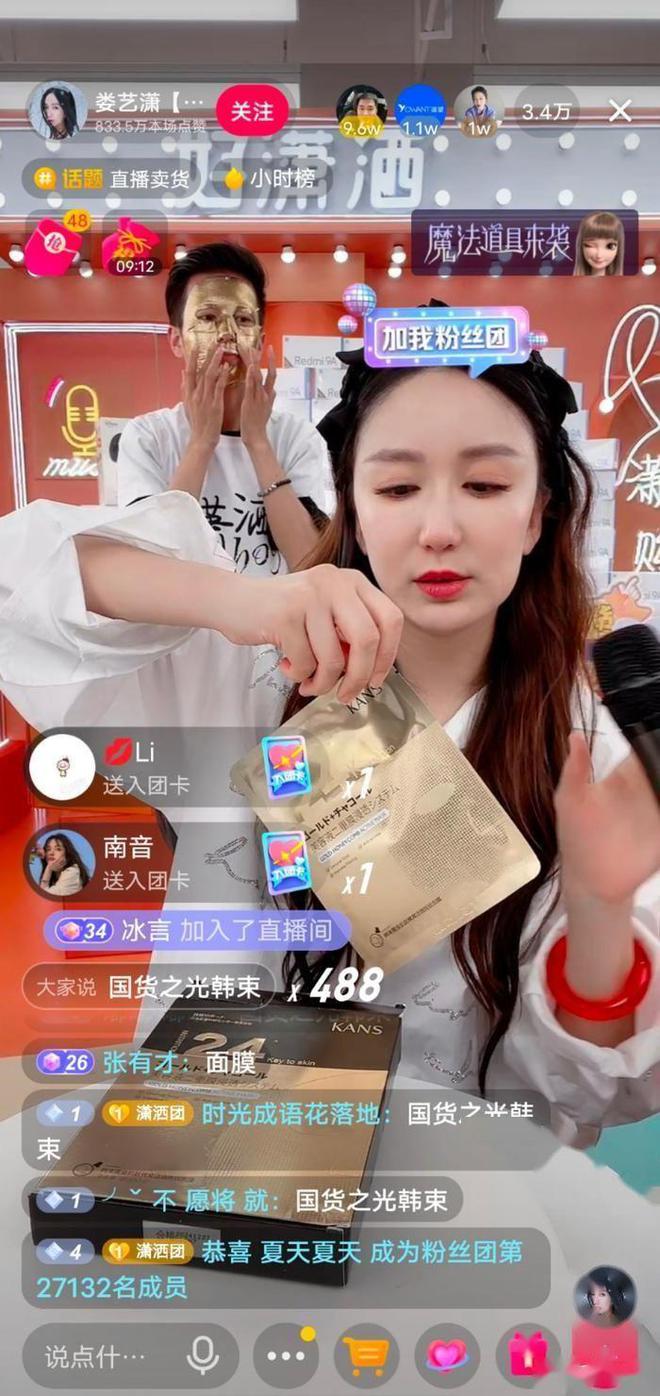
Task: Open user 南音's avatar
Action: [62, 862]
